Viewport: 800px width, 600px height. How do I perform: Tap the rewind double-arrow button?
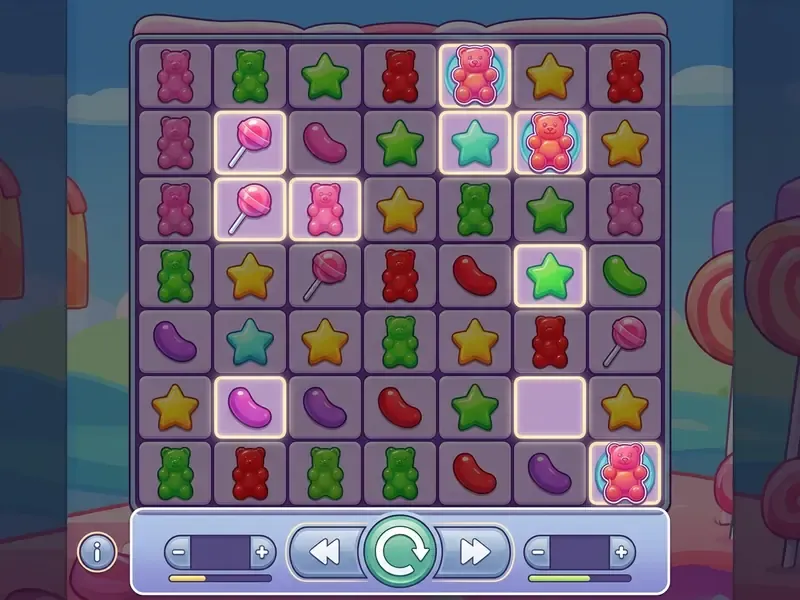[x=327, y=552]
